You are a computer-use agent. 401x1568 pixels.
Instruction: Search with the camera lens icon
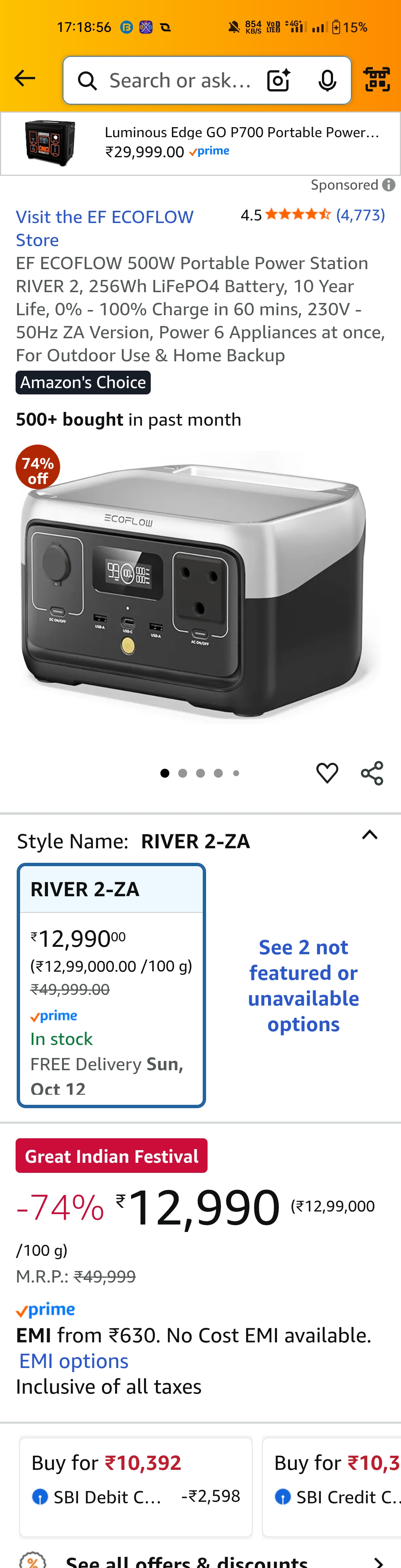pyautogui.click(x=278, y=80)
